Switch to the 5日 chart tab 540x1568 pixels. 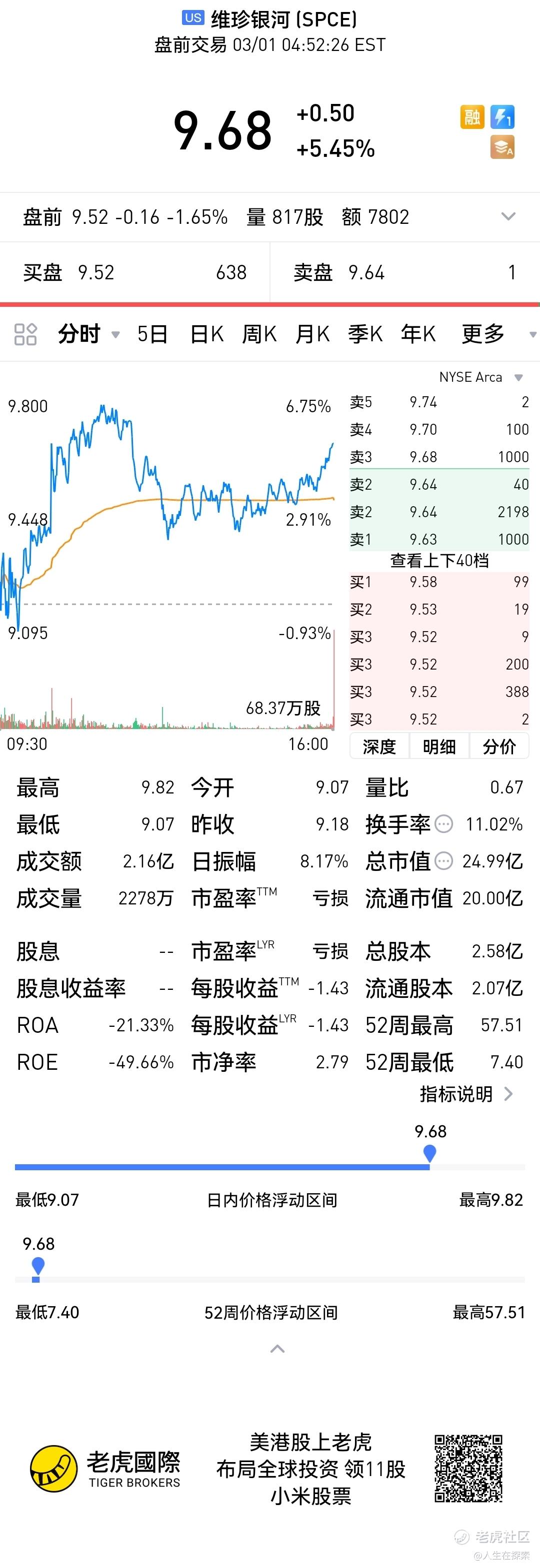pos(152,334)
